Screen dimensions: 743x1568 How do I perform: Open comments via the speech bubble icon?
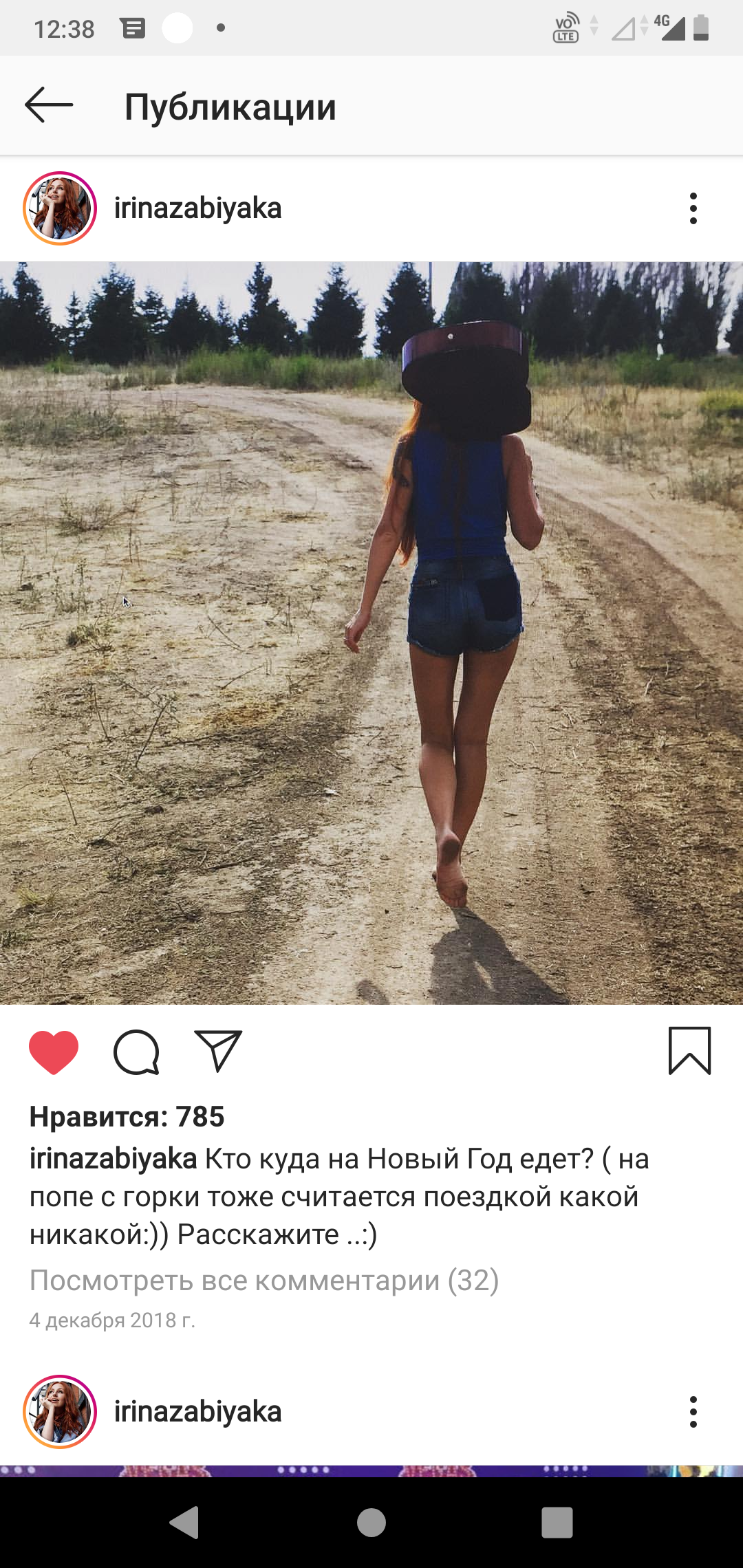tap(136, 1052)
